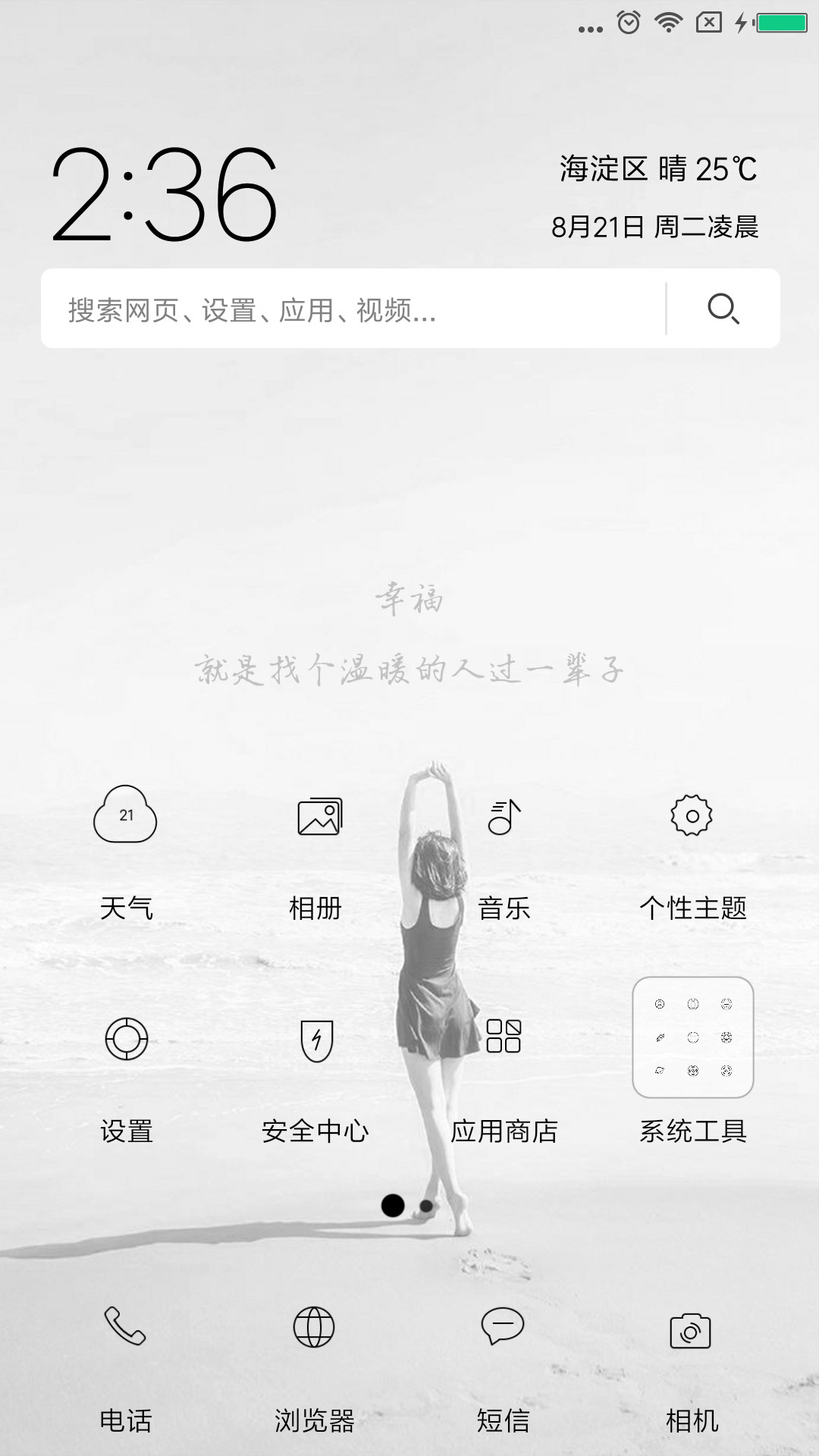Screen dimensions: 819x1456
Task: Open weather details for 海淀区 晴 25℃
Action: 658,169
